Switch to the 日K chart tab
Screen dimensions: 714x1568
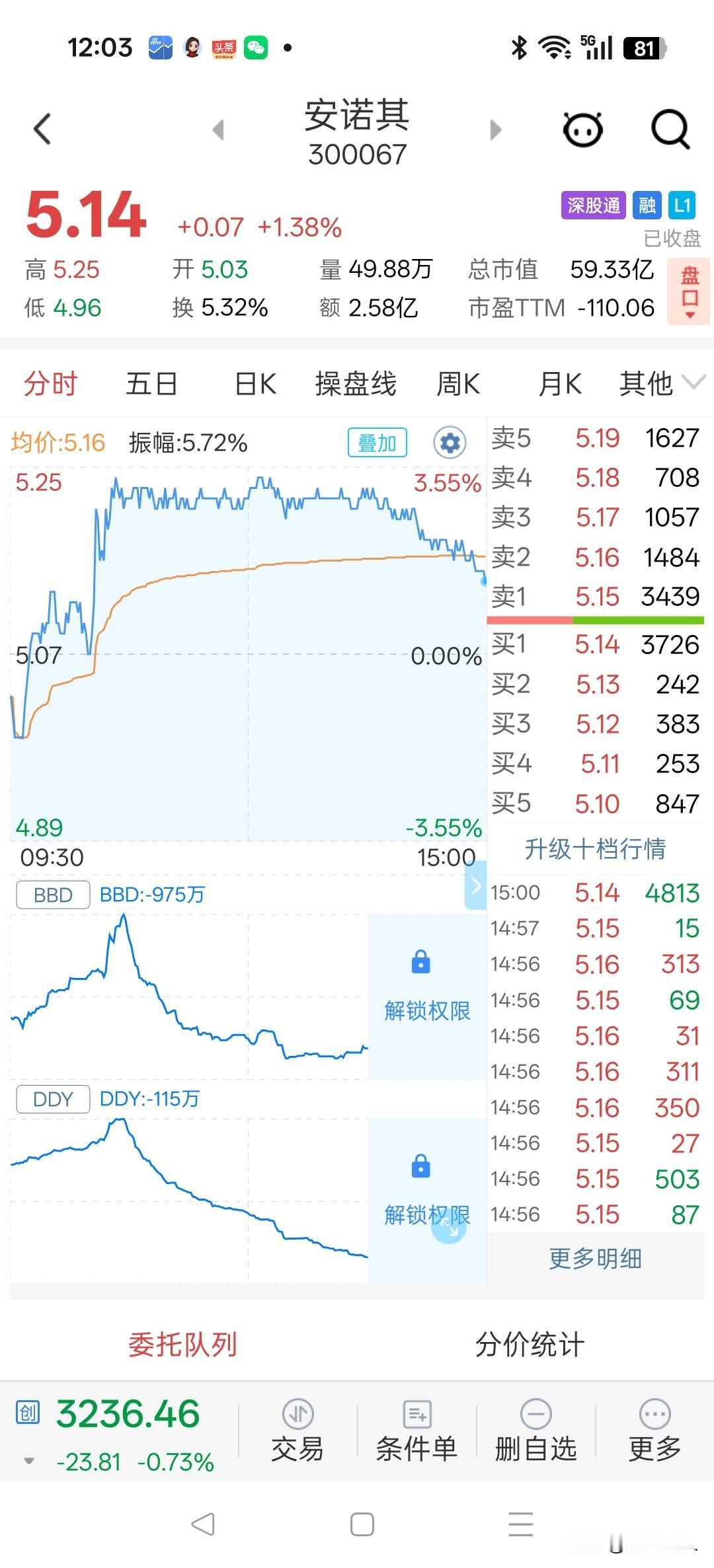(x=256, y=384)
